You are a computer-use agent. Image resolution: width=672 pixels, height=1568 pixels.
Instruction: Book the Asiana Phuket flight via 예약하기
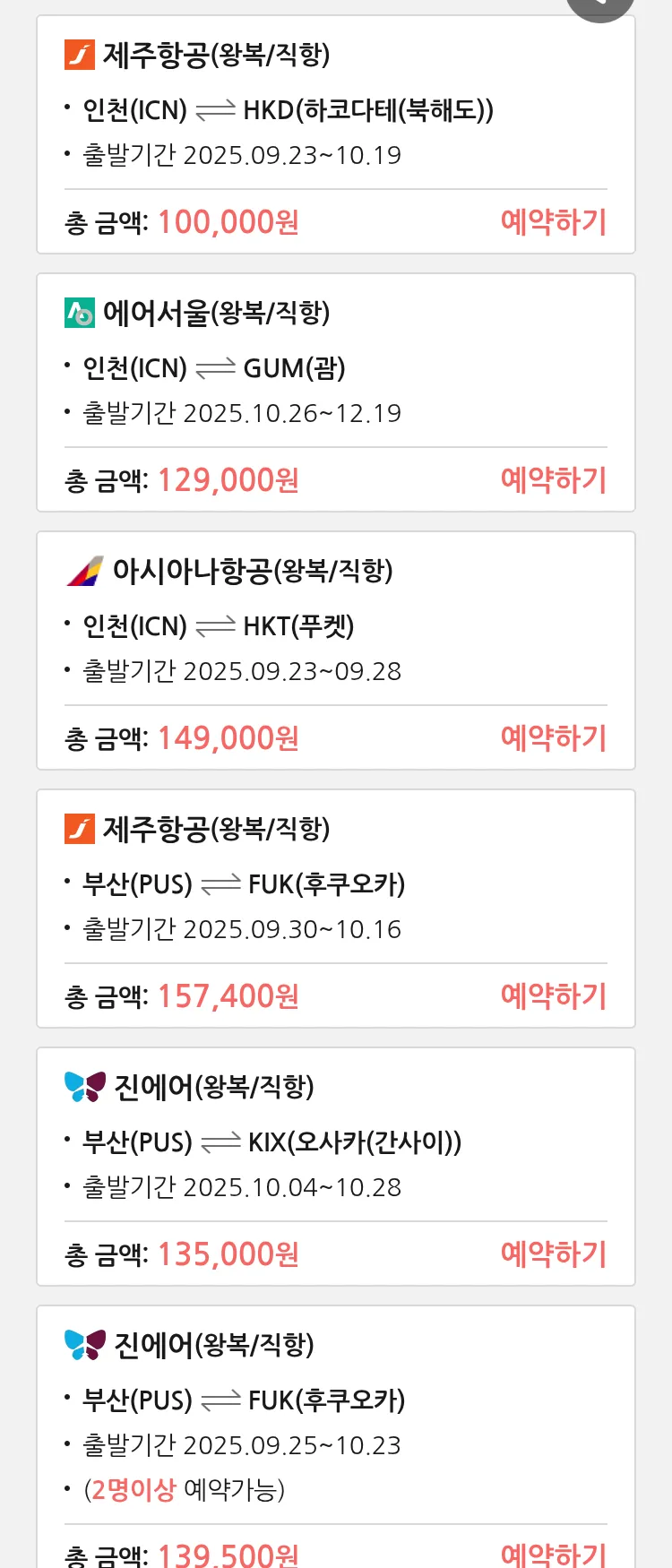[x=554, y=737]
